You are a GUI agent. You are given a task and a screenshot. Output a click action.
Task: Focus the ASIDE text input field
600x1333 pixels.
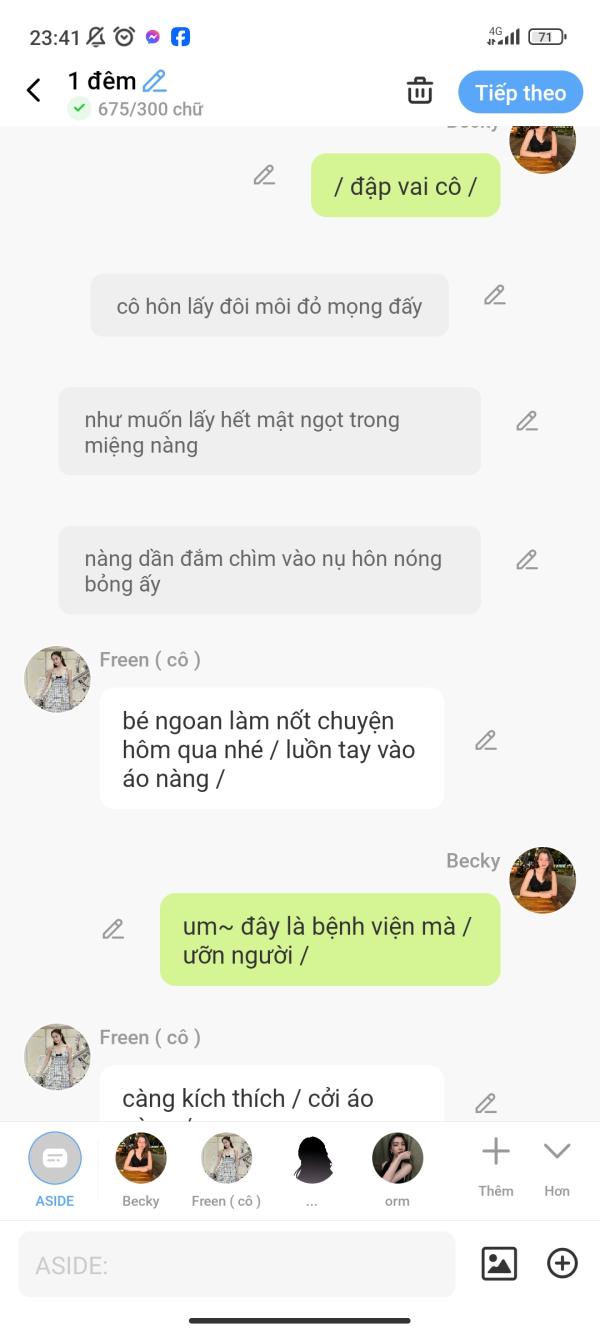pyautogui.click(x=236, y=1265)
